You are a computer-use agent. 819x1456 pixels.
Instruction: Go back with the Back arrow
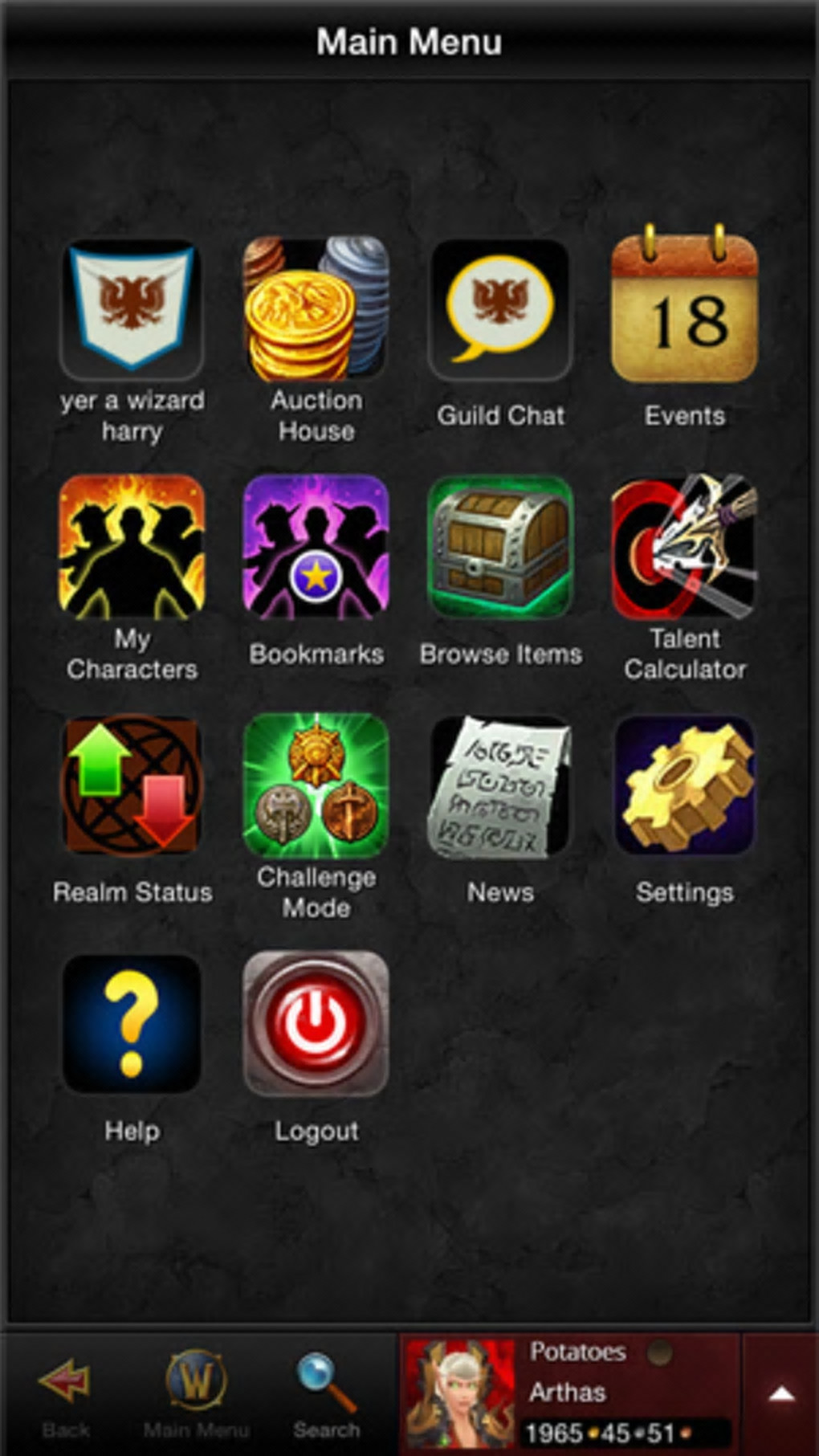coord(66,1393)
